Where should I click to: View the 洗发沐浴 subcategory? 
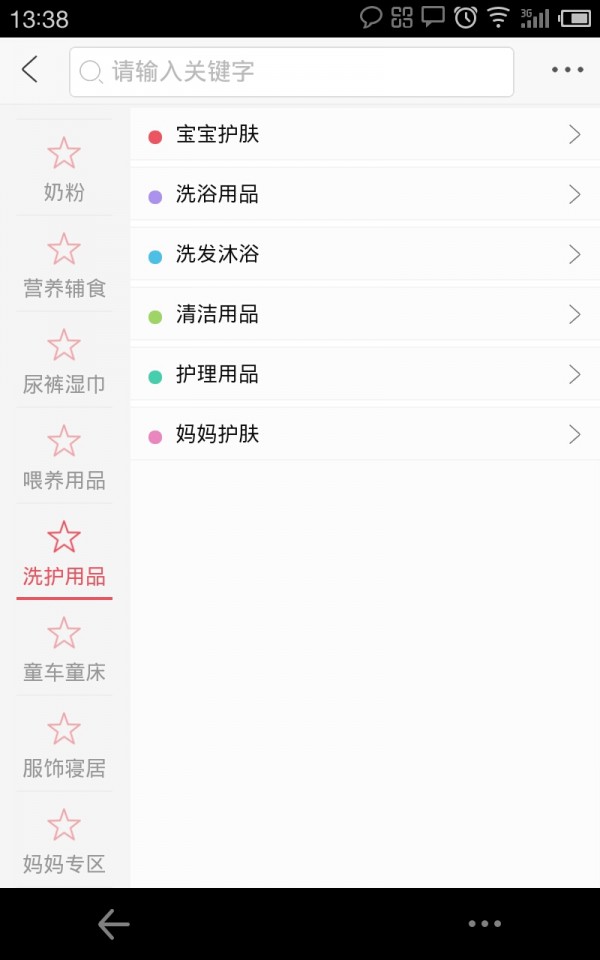(x=365, y=255)
